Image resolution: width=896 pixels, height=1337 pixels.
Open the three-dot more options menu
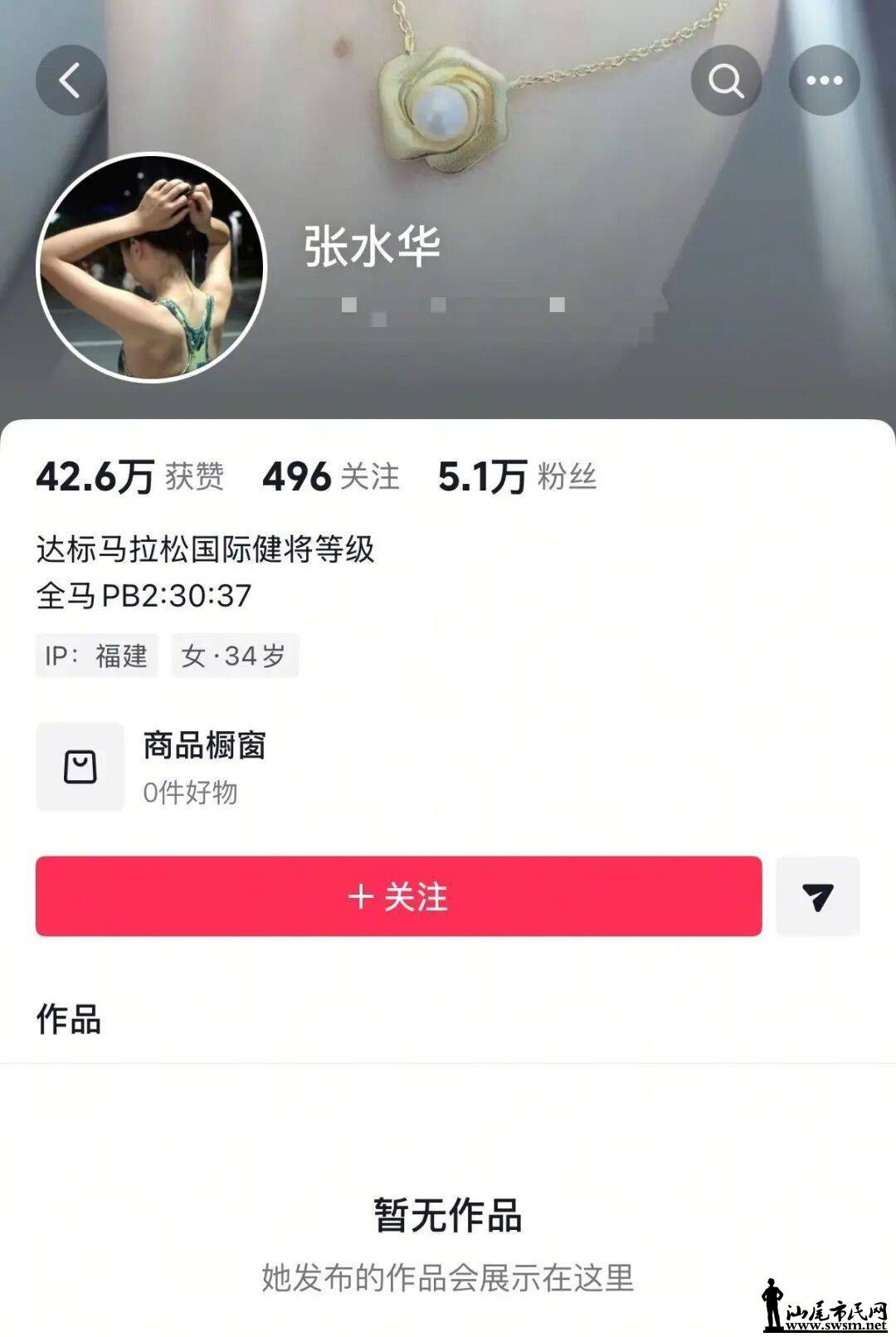click(824, 81)
